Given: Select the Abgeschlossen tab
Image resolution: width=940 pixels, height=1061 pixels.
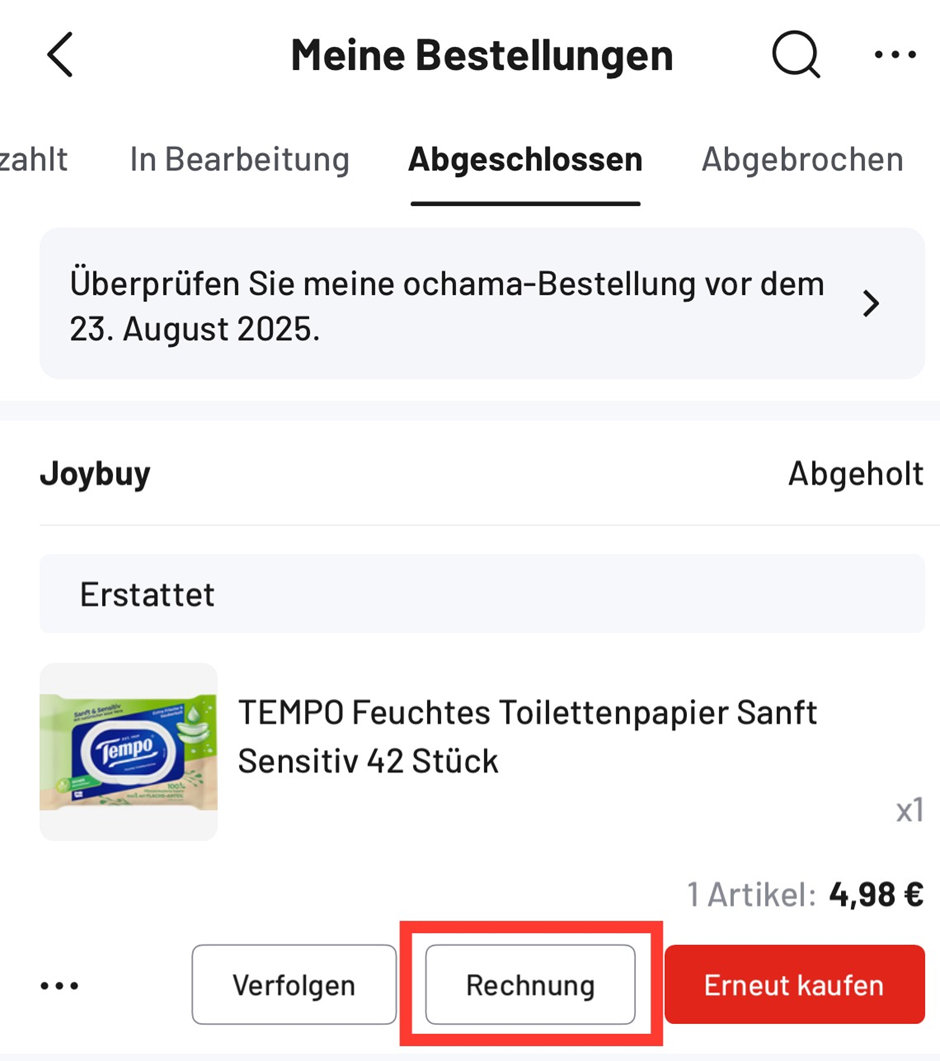Looking at the screenshot, I should coord(525,159).
